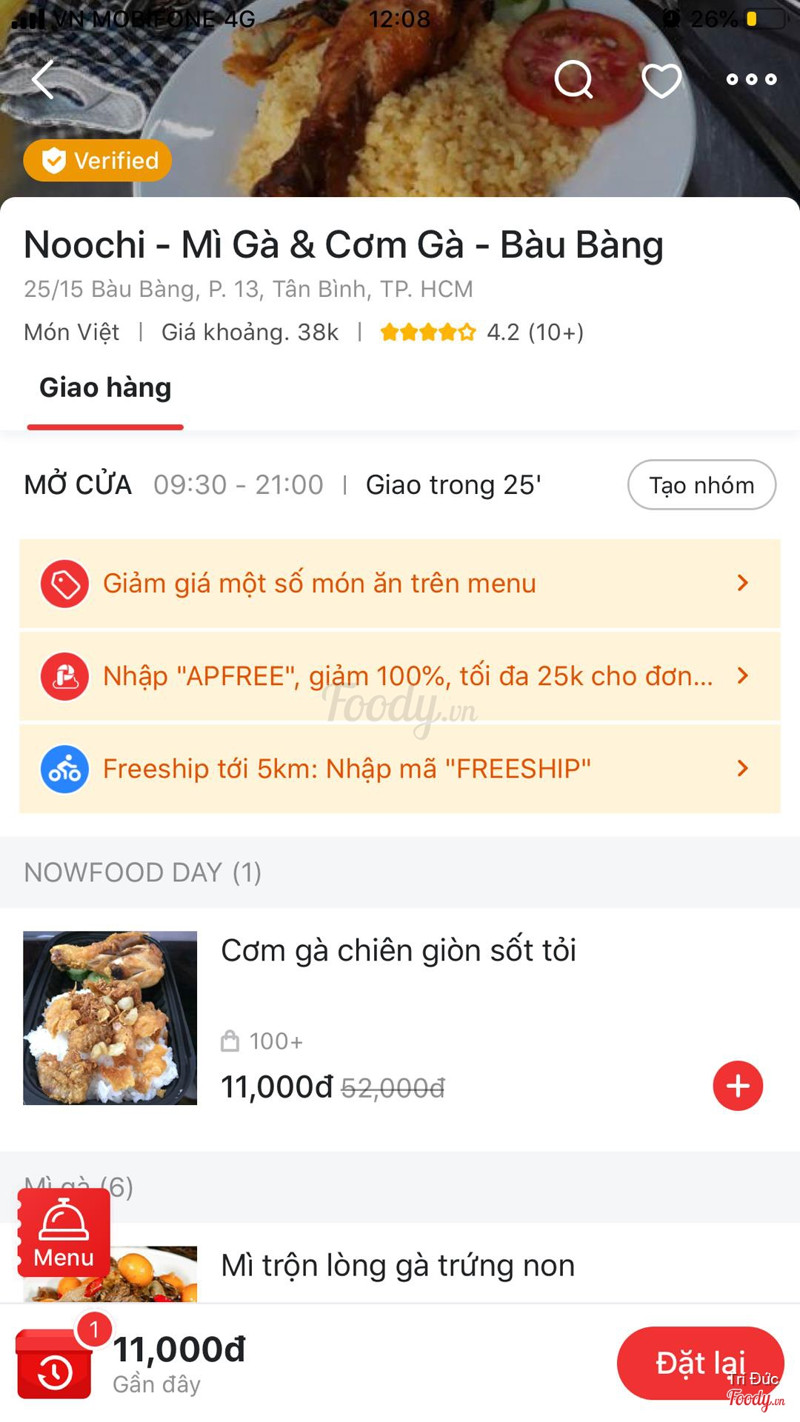Open the three-dot overflow menu
This screenshot has height=1422, width=800.
(751, 79)
